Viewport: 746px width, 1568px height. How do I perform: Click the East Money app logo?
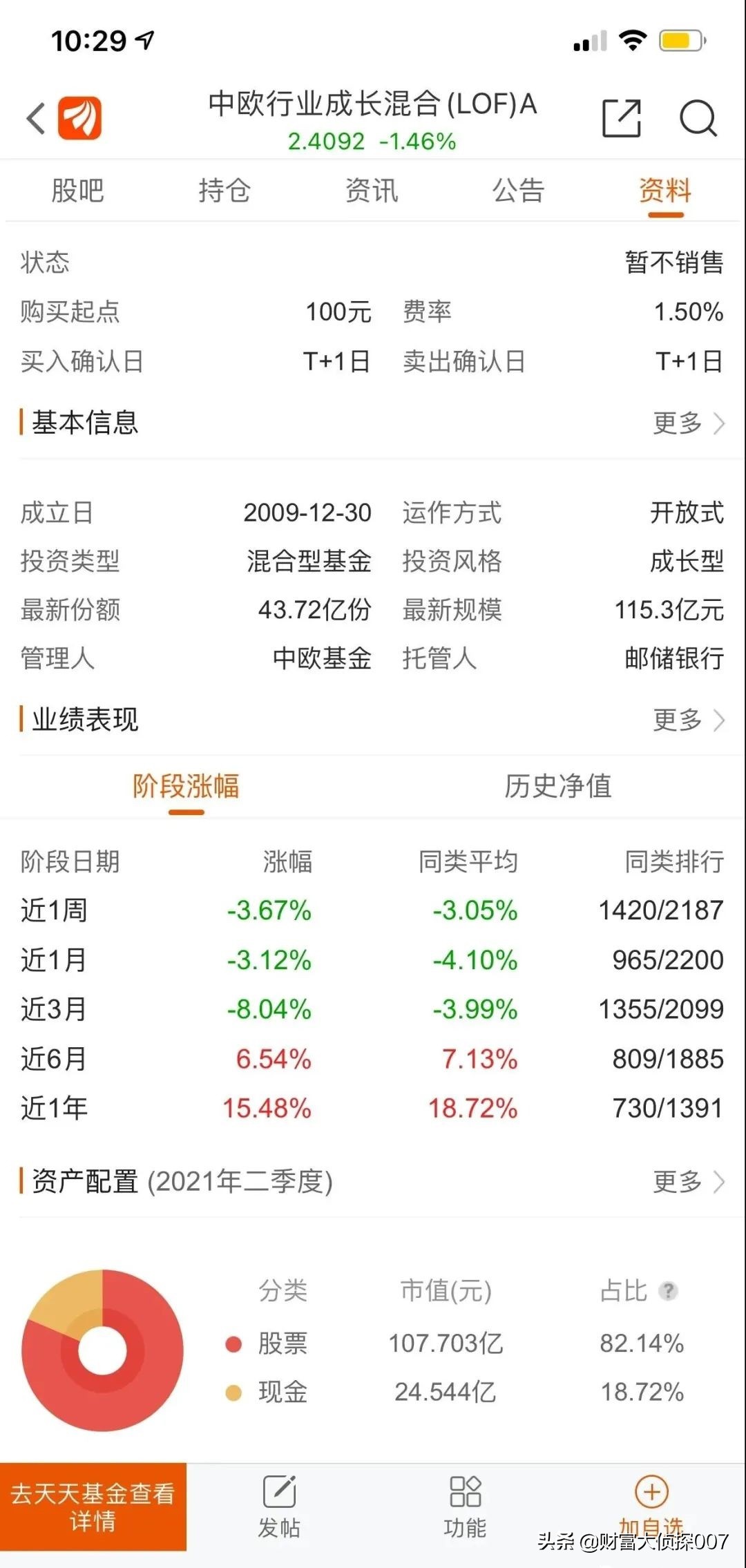click(x=78, y=119)
